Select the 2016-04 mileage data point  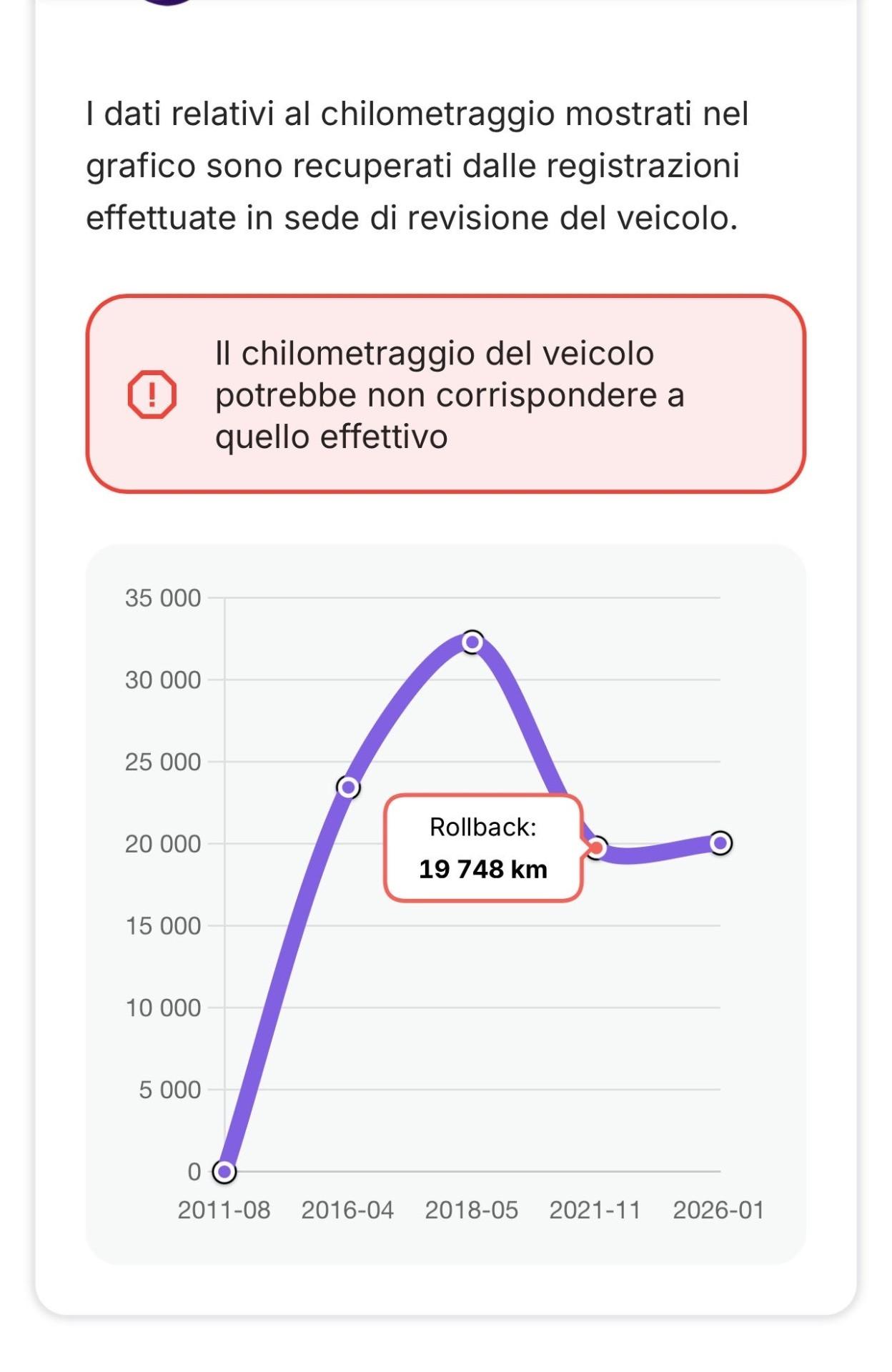tap(348, 787)
